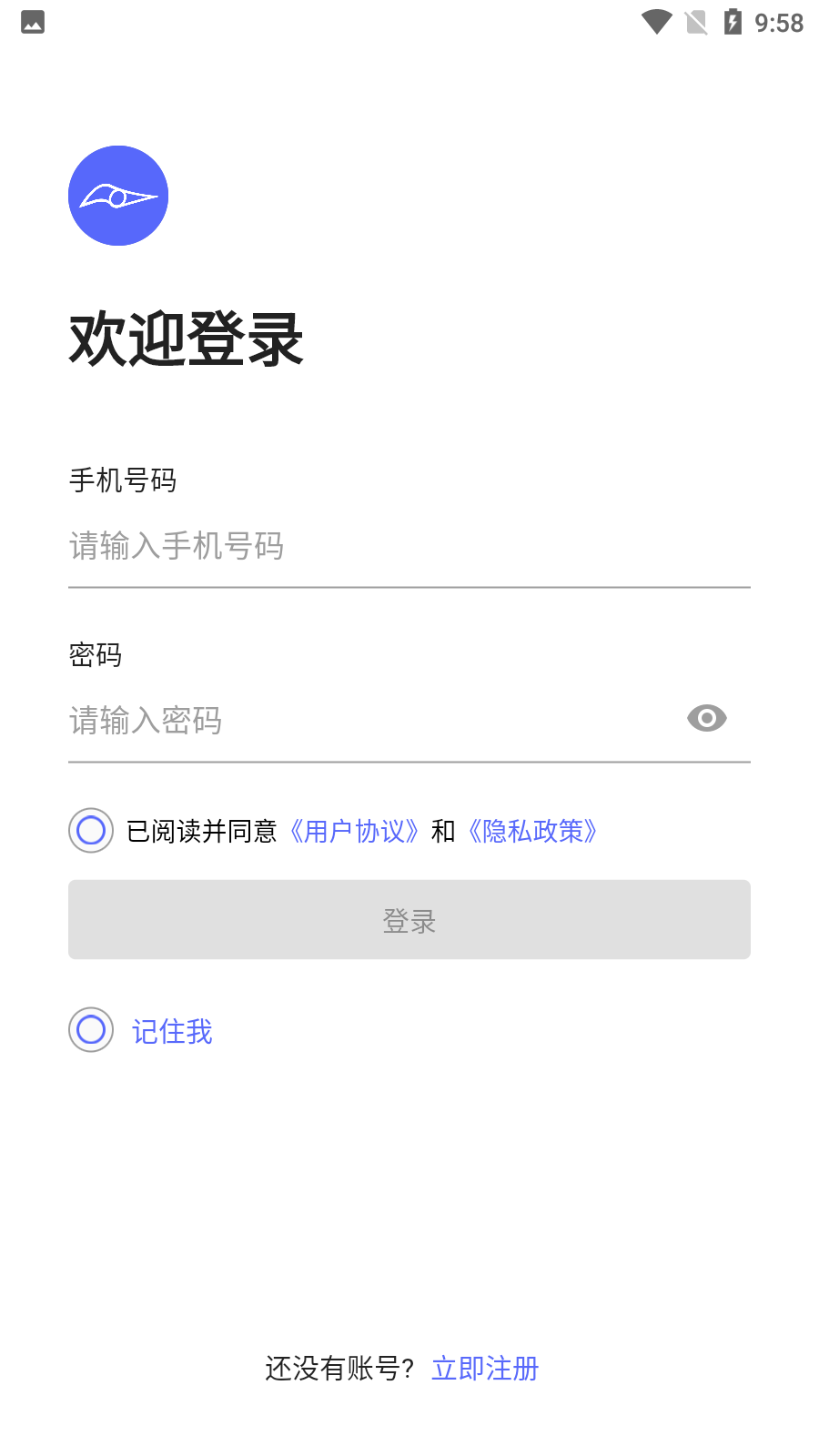Tap the screenshot notification icon

tap(32, 22)
